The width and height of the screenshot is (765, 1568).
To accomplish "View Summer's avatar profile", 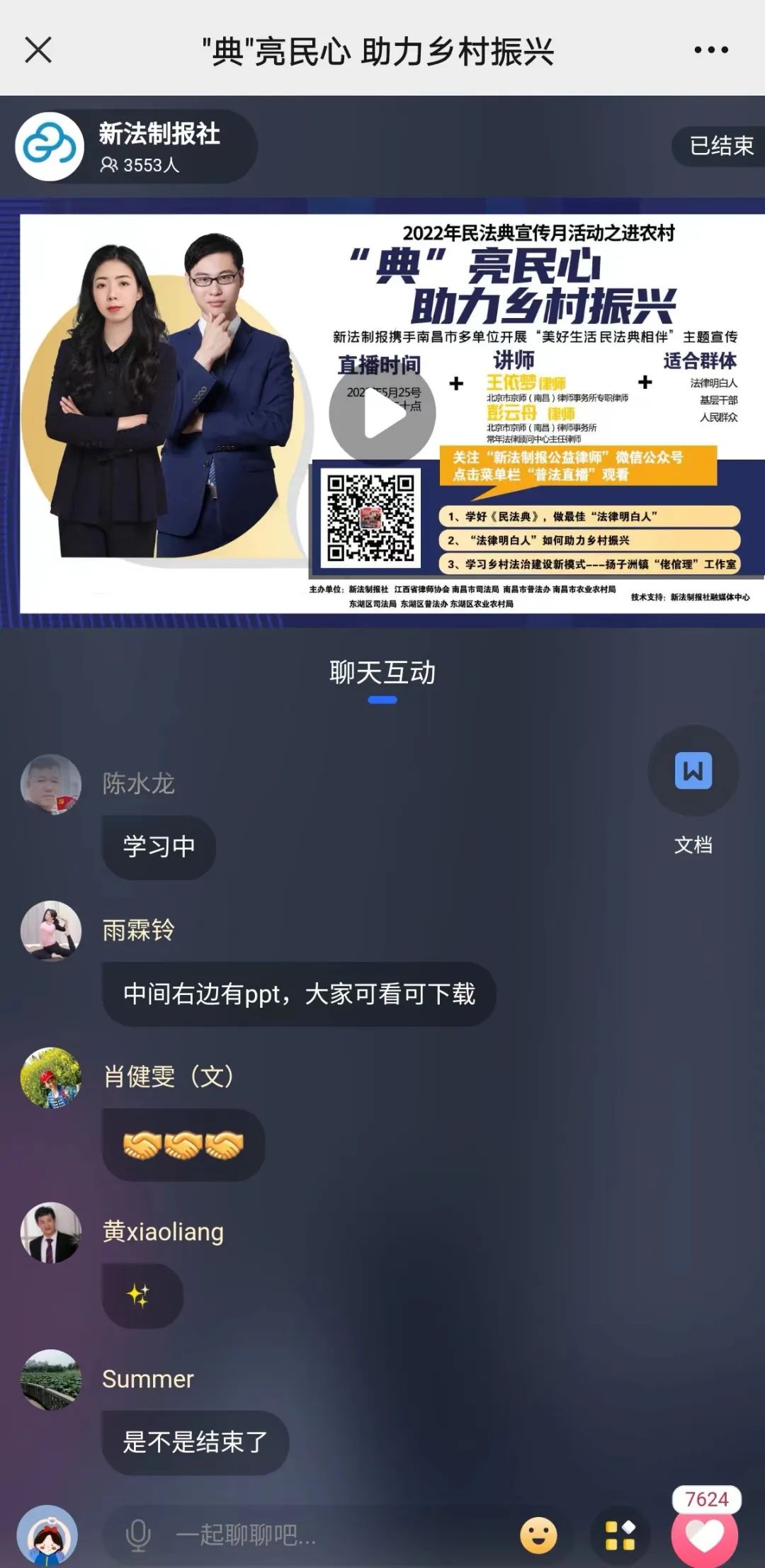I will tap(50, 1380).
